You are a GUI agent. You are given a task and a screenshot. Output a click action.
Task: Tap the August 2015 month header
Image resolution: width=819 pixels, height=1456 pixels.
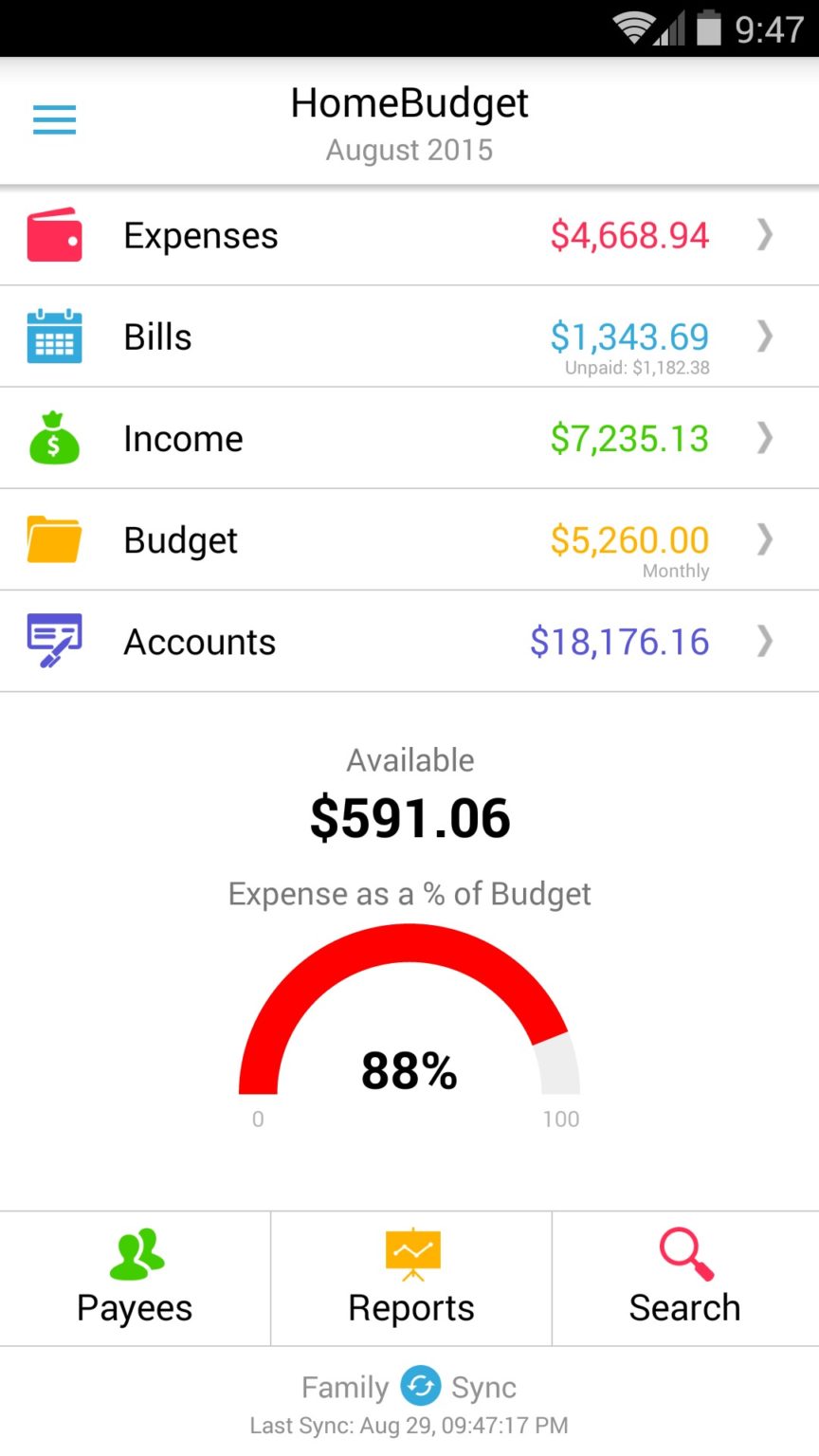(x=409, y=149)
